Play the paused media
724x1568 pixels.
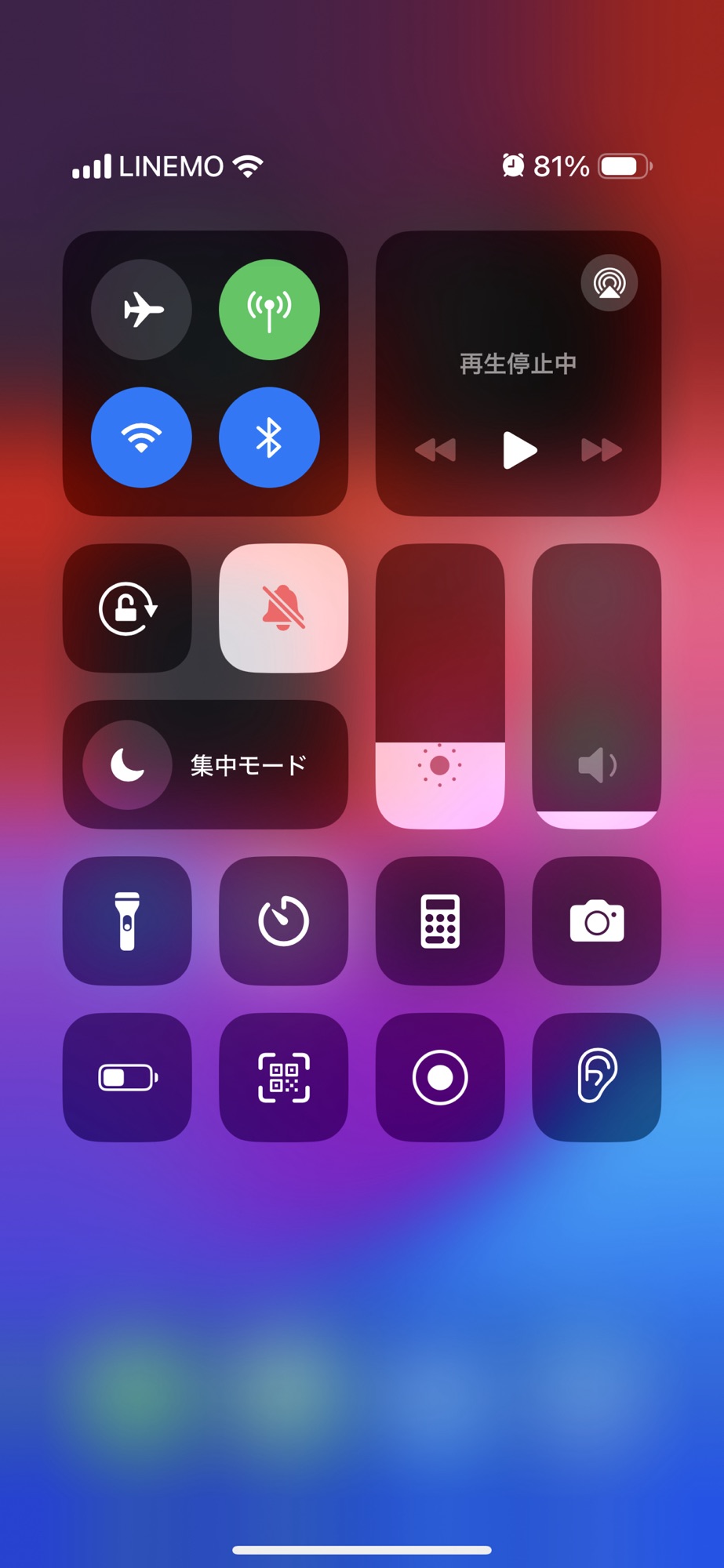coord(518,450)
